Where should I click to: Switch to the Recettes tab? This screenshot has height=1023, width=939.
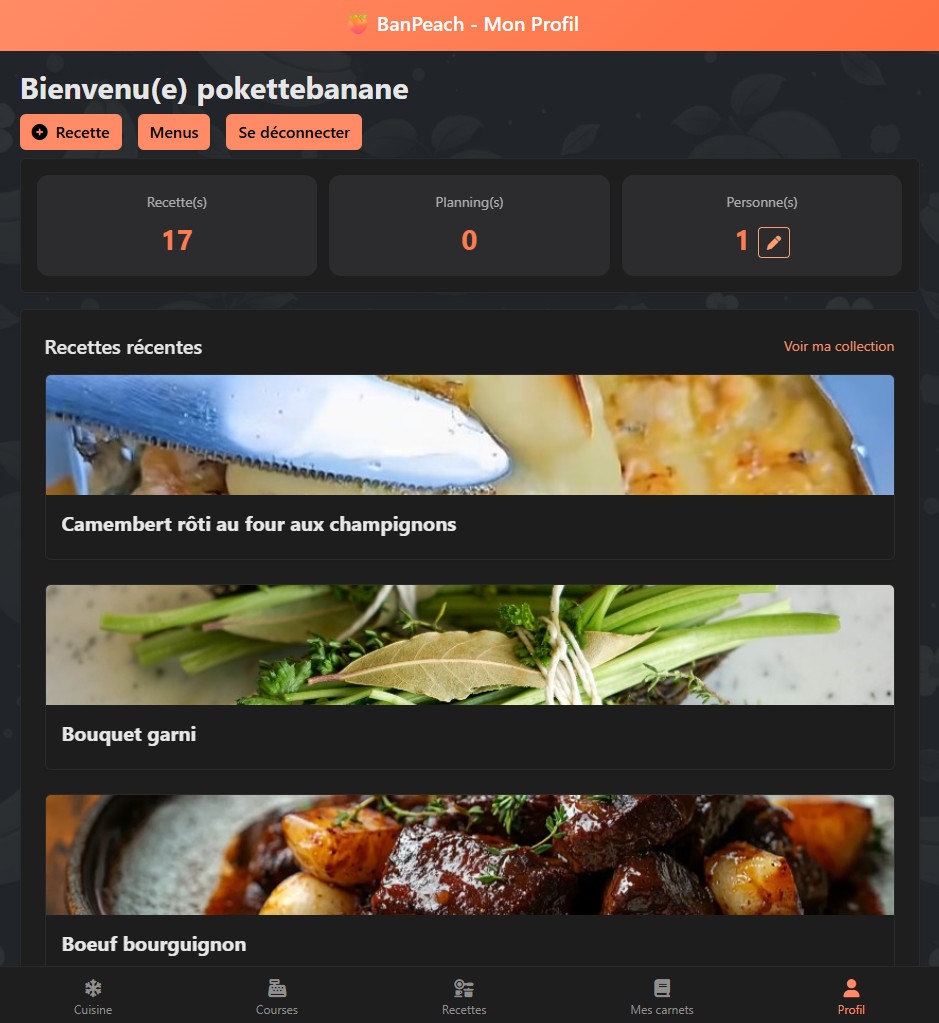[x=464, y=996]
